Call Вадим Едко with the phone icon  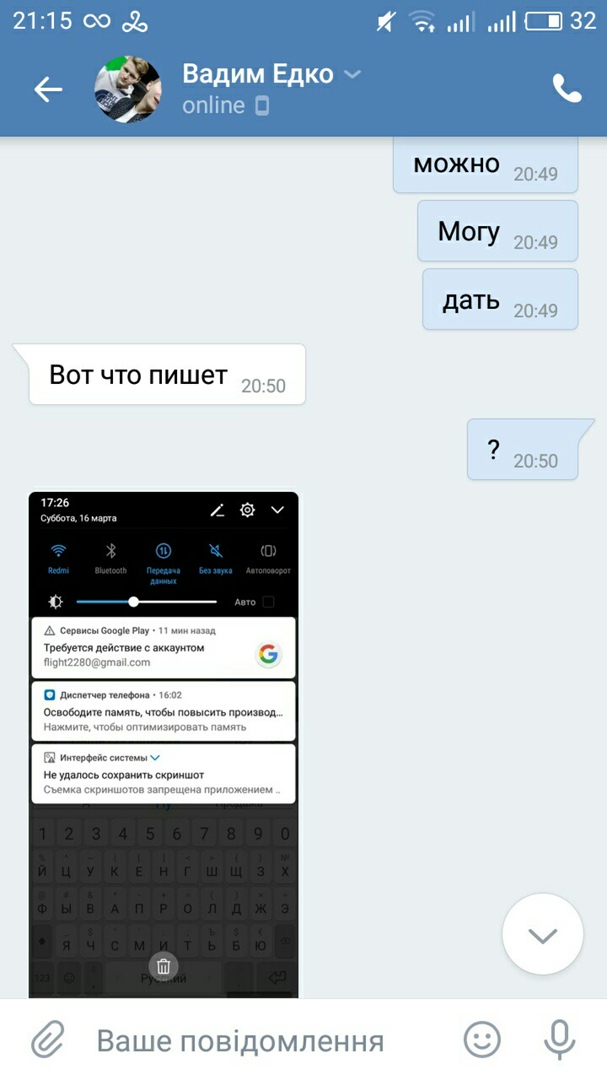567,89
